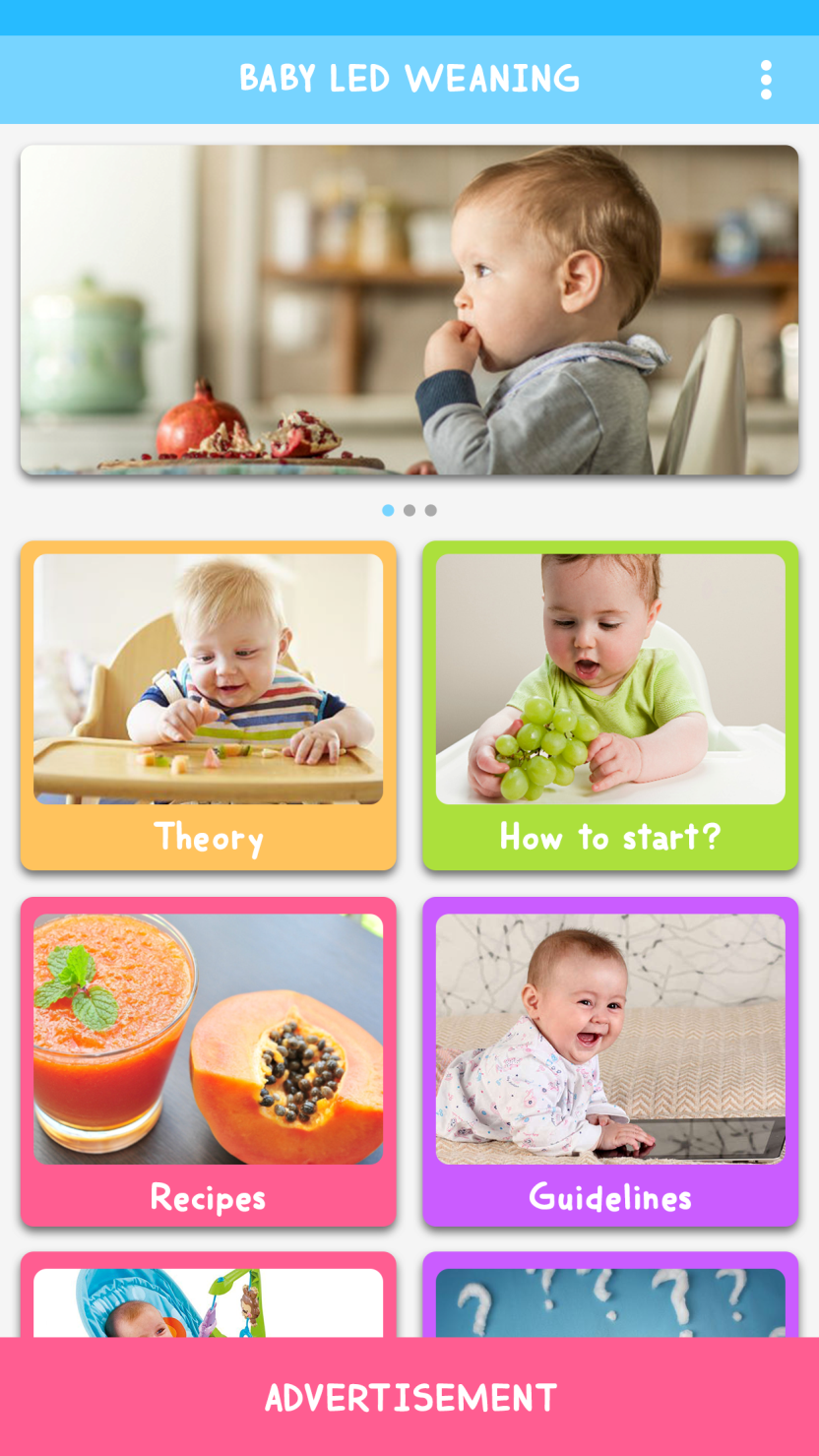819x1456 pixels.
Task: Open the Recipes card
Action: 208,1061
